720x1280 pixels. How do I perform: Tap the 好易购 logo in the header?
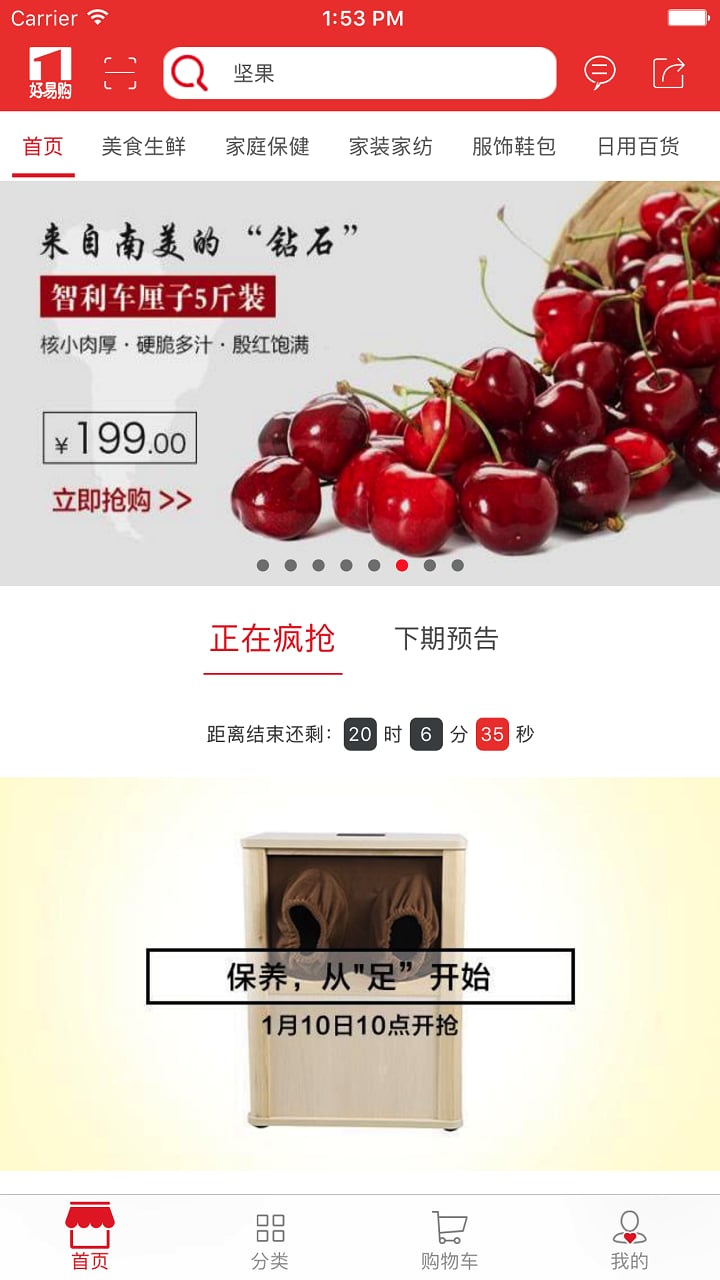click(50, 73)
